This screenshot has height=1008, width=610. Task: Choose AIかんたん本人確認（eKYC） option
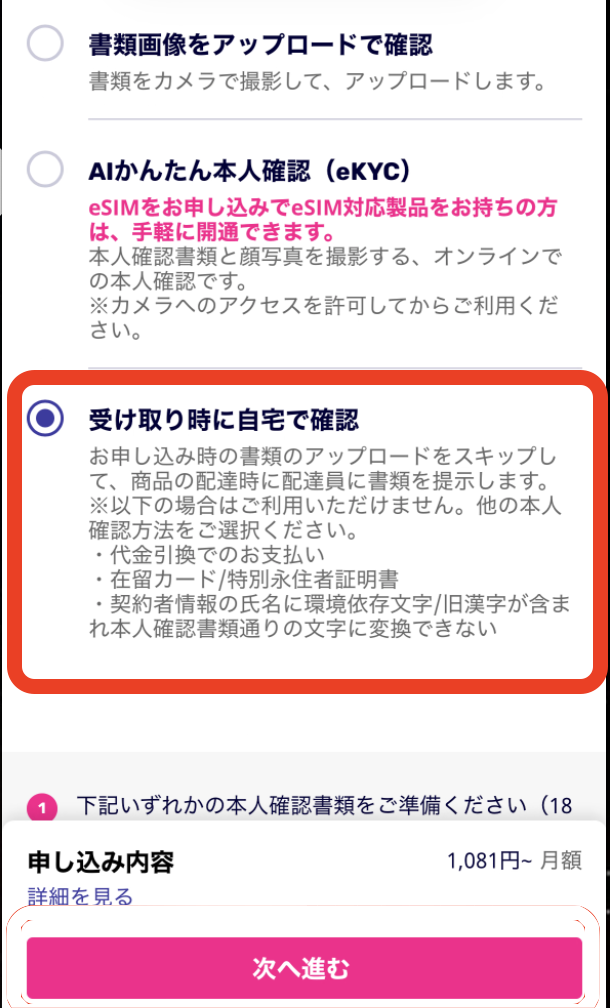click(46, 169)
